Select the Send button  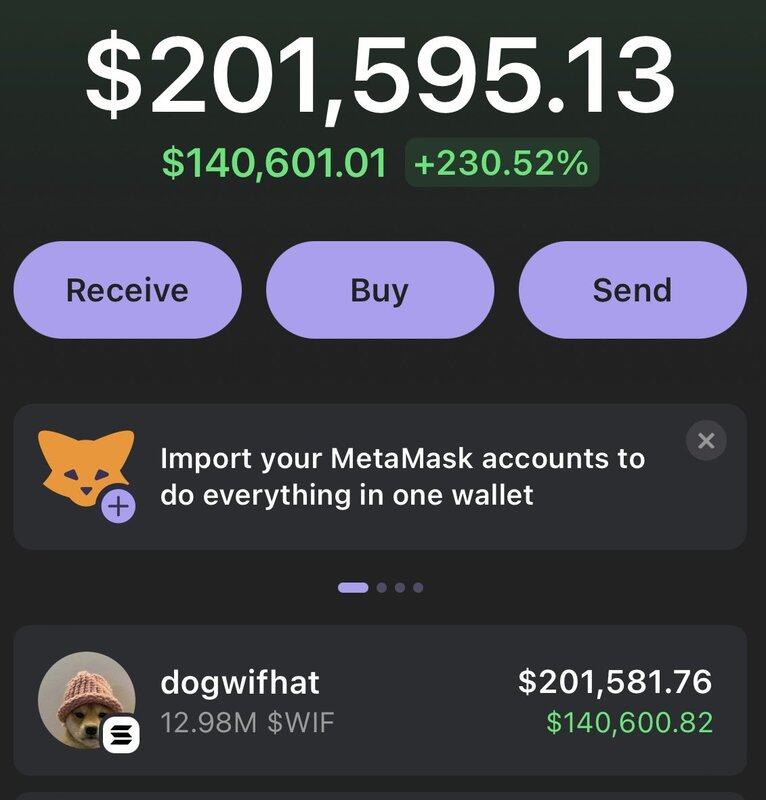pos(632,290)
